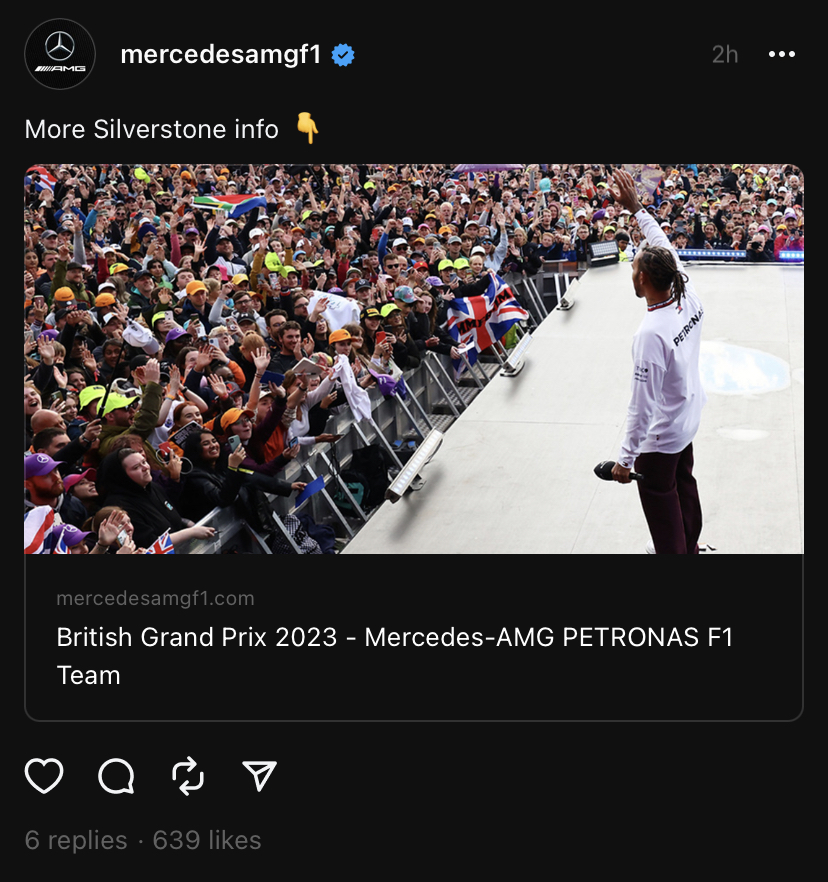Share the post with the send icon
Image resolution: width=828 pixels, height=882 pixels.
pos(260,776)
